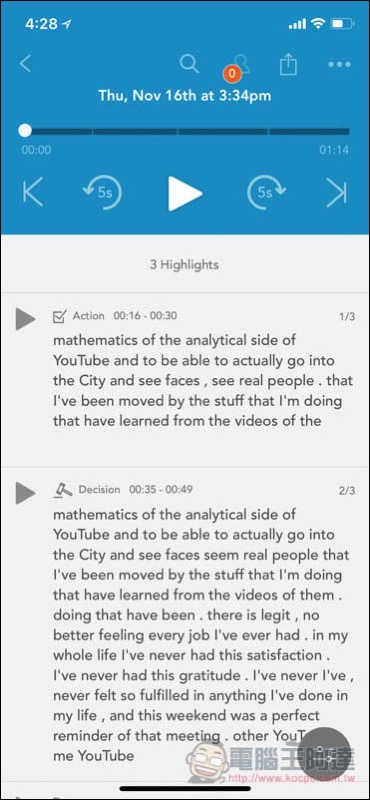Screen dimensions: 370x800
Task: Share this recording
Action: pos(288,64)
